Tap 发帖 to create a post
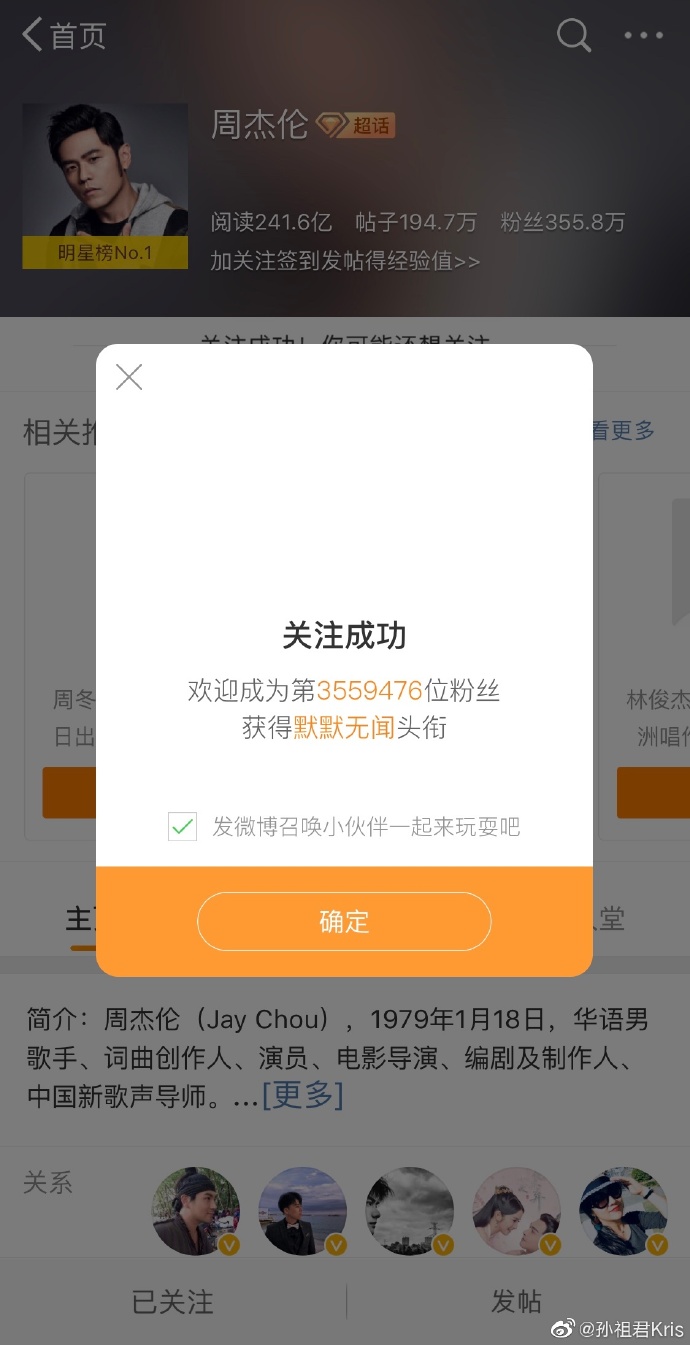 [517, 1301]
